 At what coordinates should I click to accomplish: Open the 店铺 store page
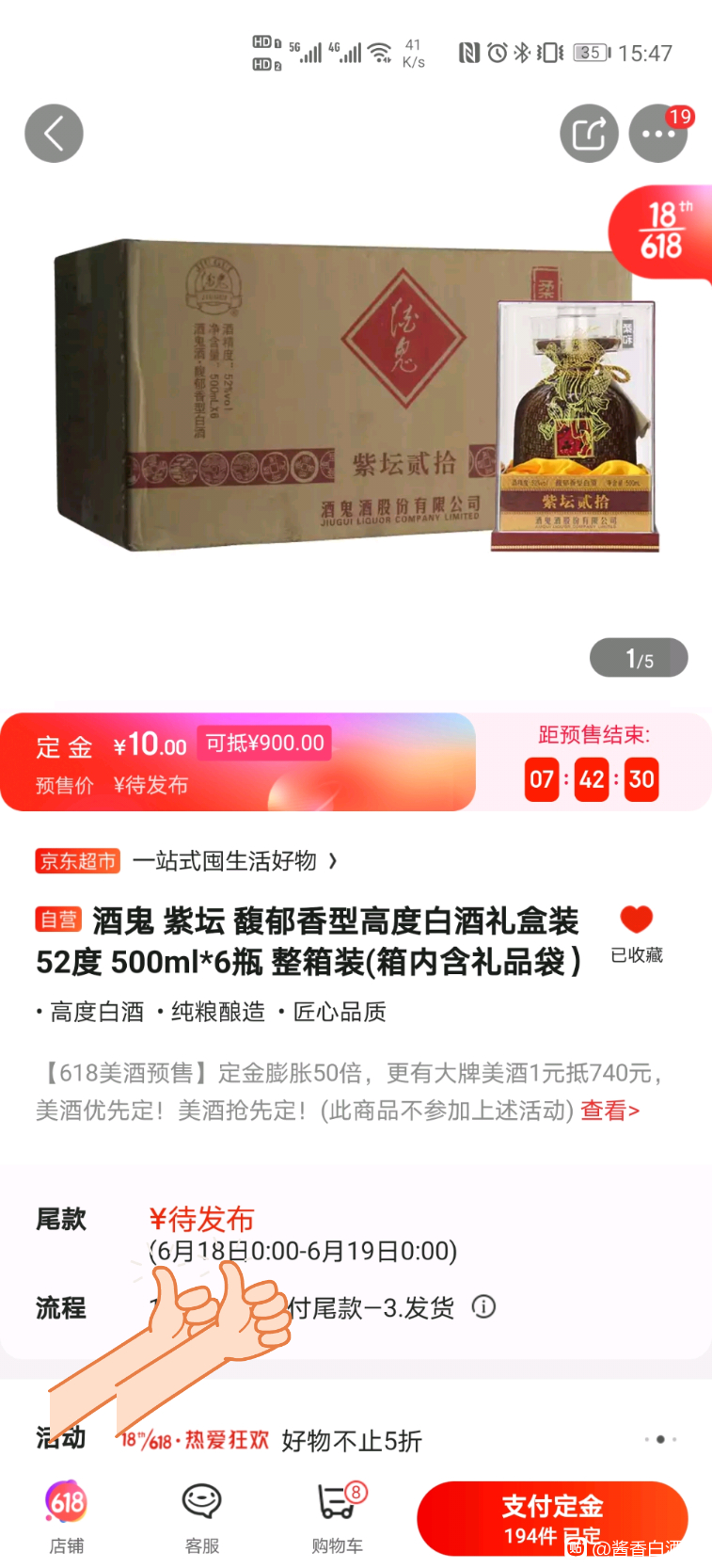pos(67,1516)
